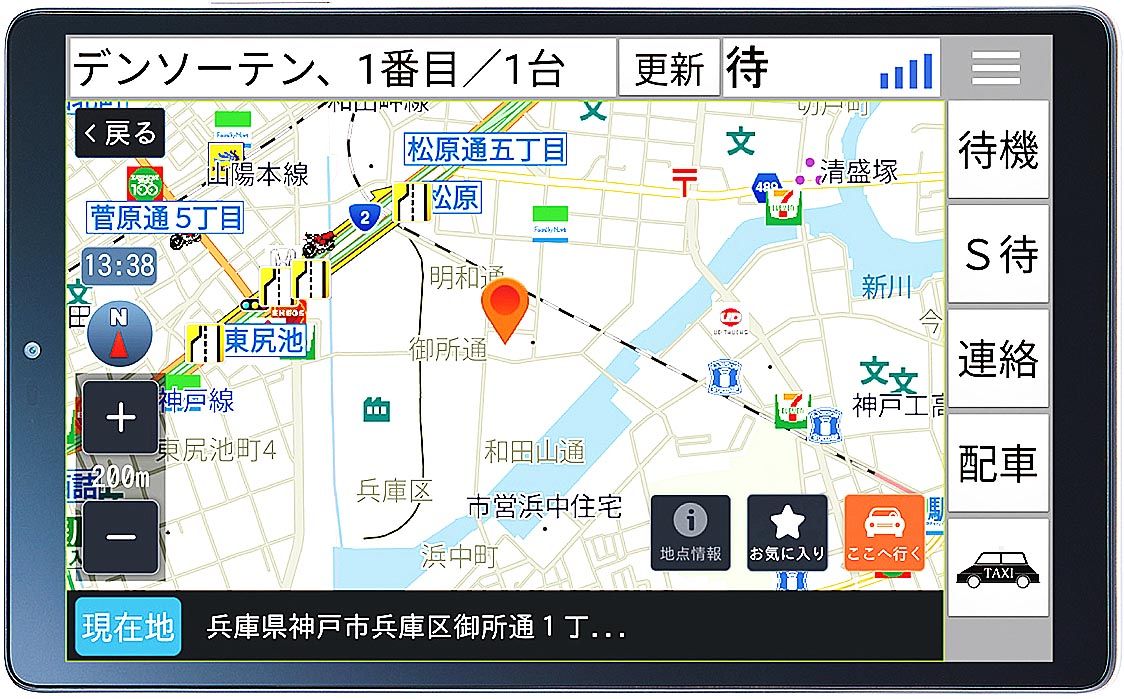Jump to 現在地 current location

point(128,627)
